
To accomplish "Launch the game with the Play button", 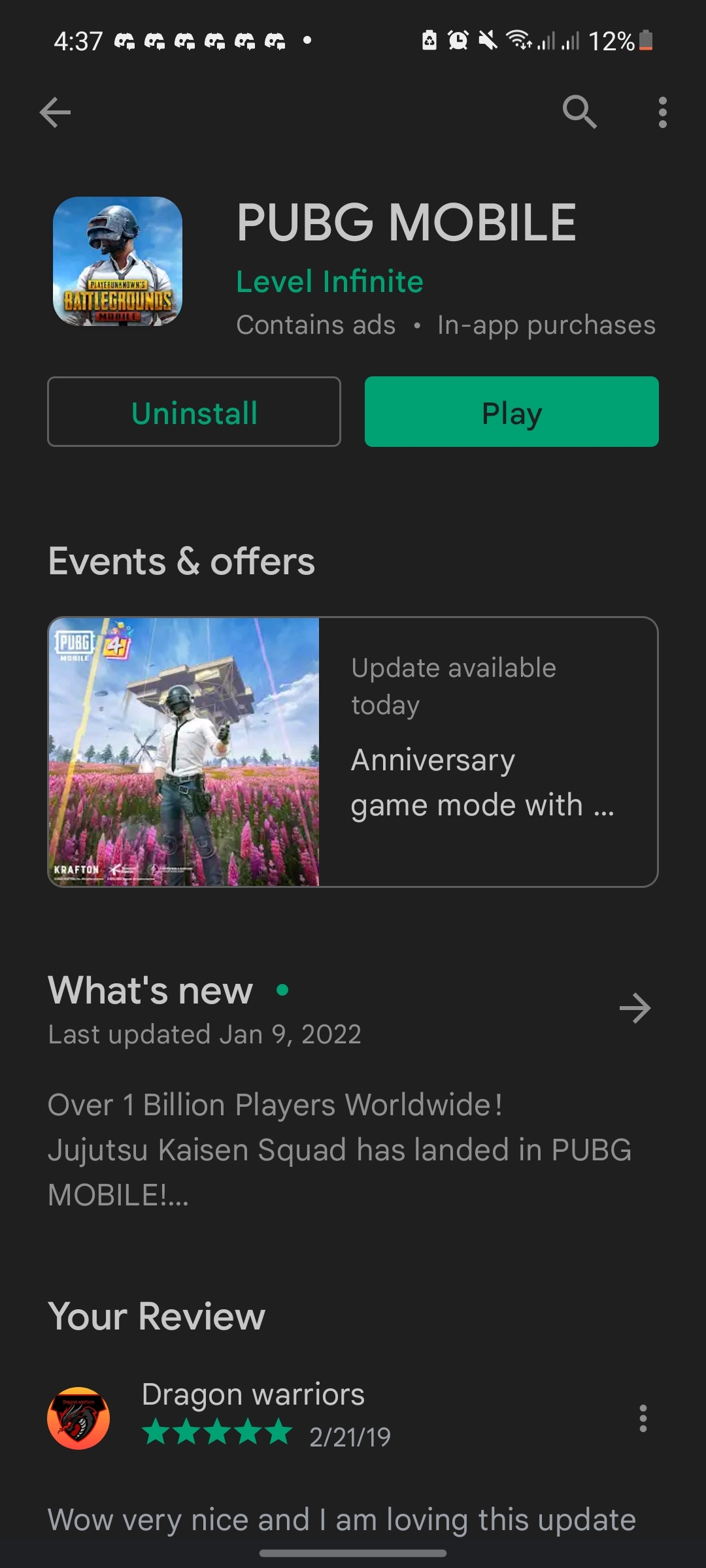I will click(510, 412).
